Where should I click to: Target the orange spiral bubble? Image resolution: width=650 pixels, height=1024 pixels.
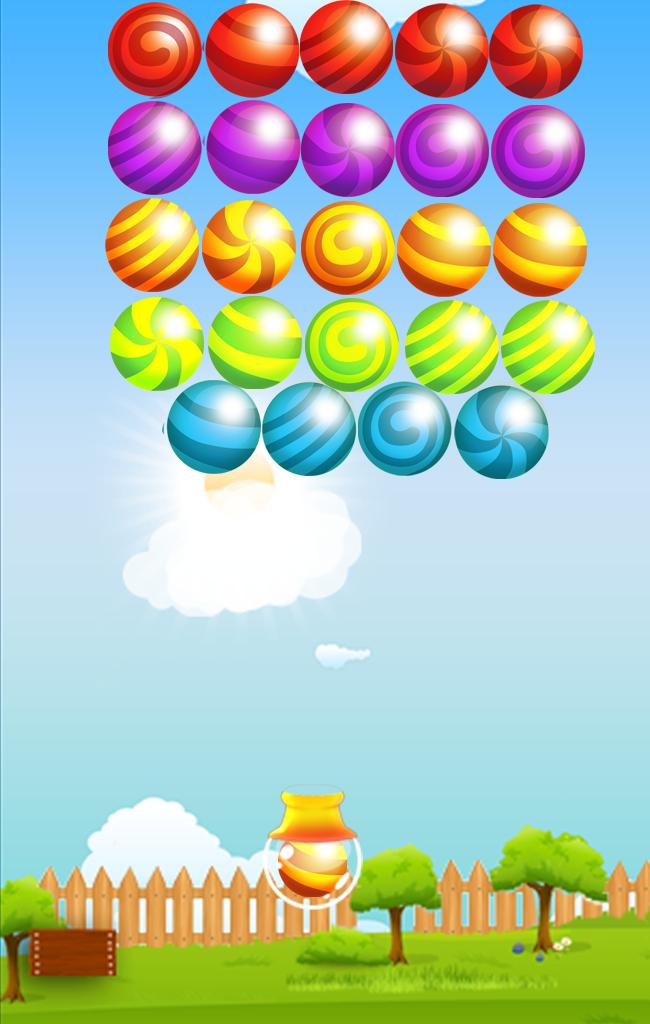[348, 248]
